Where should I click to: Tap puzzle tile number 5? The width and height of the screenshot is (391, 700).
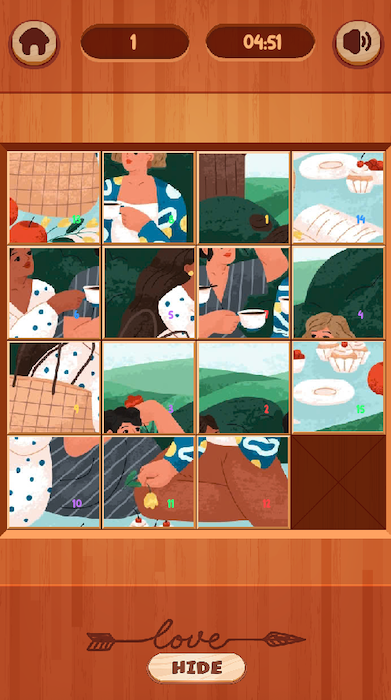149,292
